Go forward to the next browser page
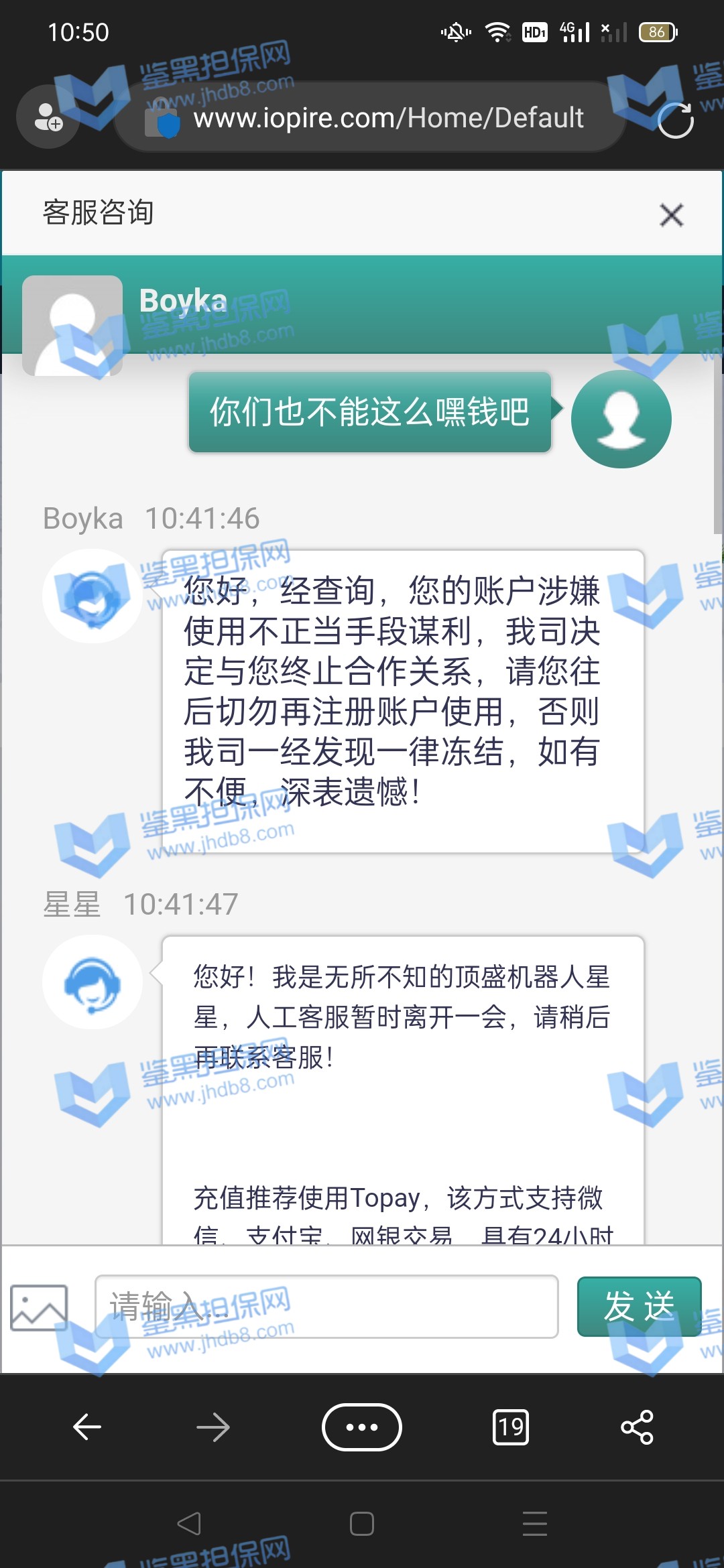This screenshot has height=1568, width=724. [x=213, y=1427]
